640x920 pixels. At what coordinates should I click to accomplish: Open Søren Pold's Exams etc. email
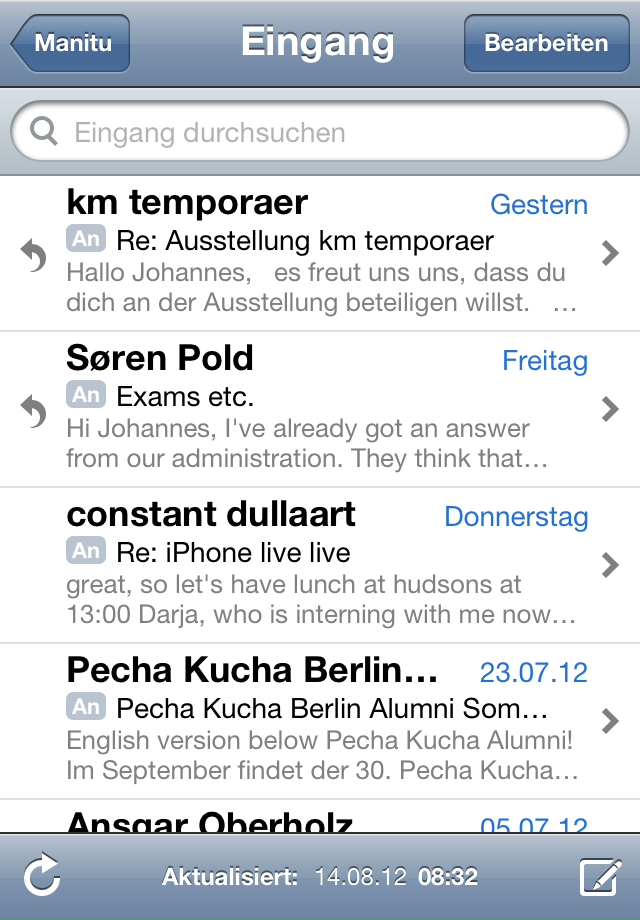(320, 409)
